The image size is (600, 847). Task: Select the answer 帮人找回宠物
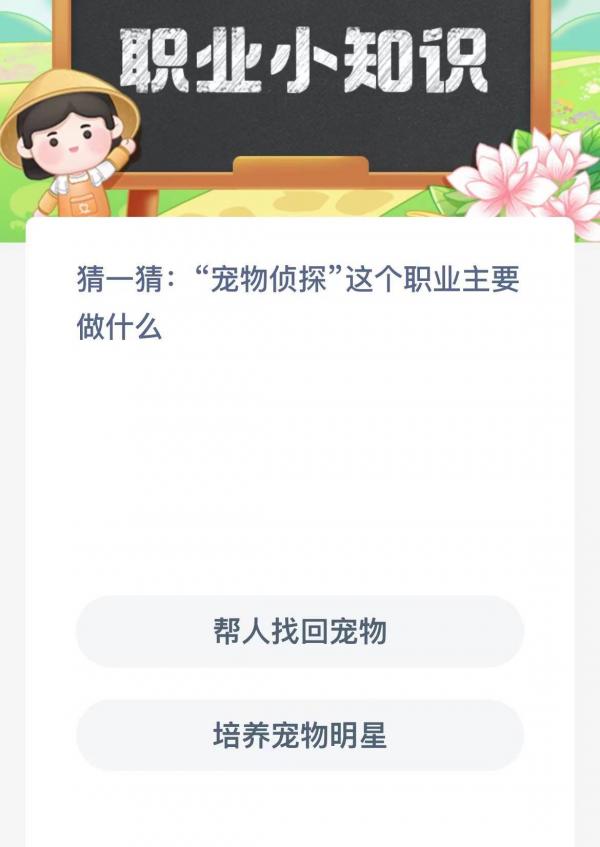tap(300, 632)
